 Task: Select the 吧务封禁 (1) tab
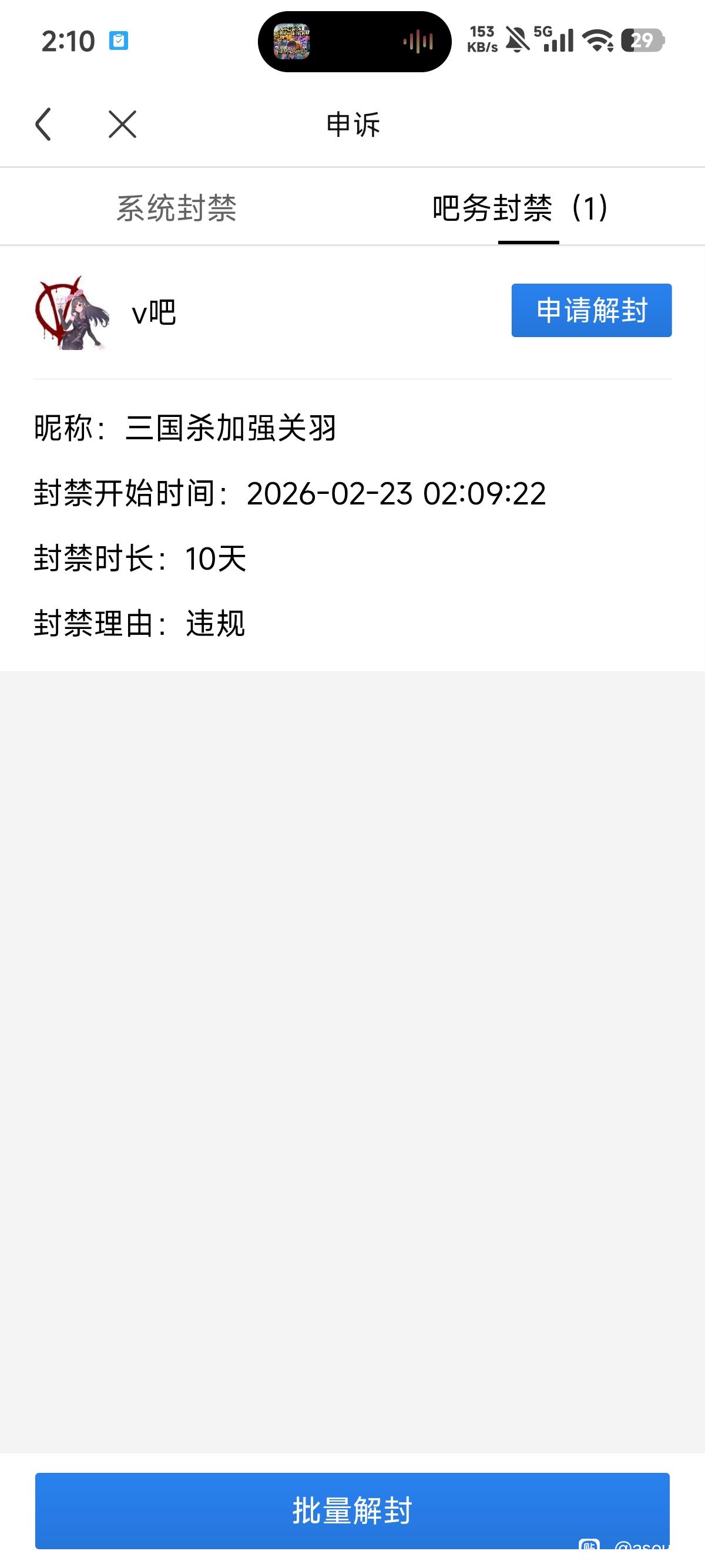[519, 208]
